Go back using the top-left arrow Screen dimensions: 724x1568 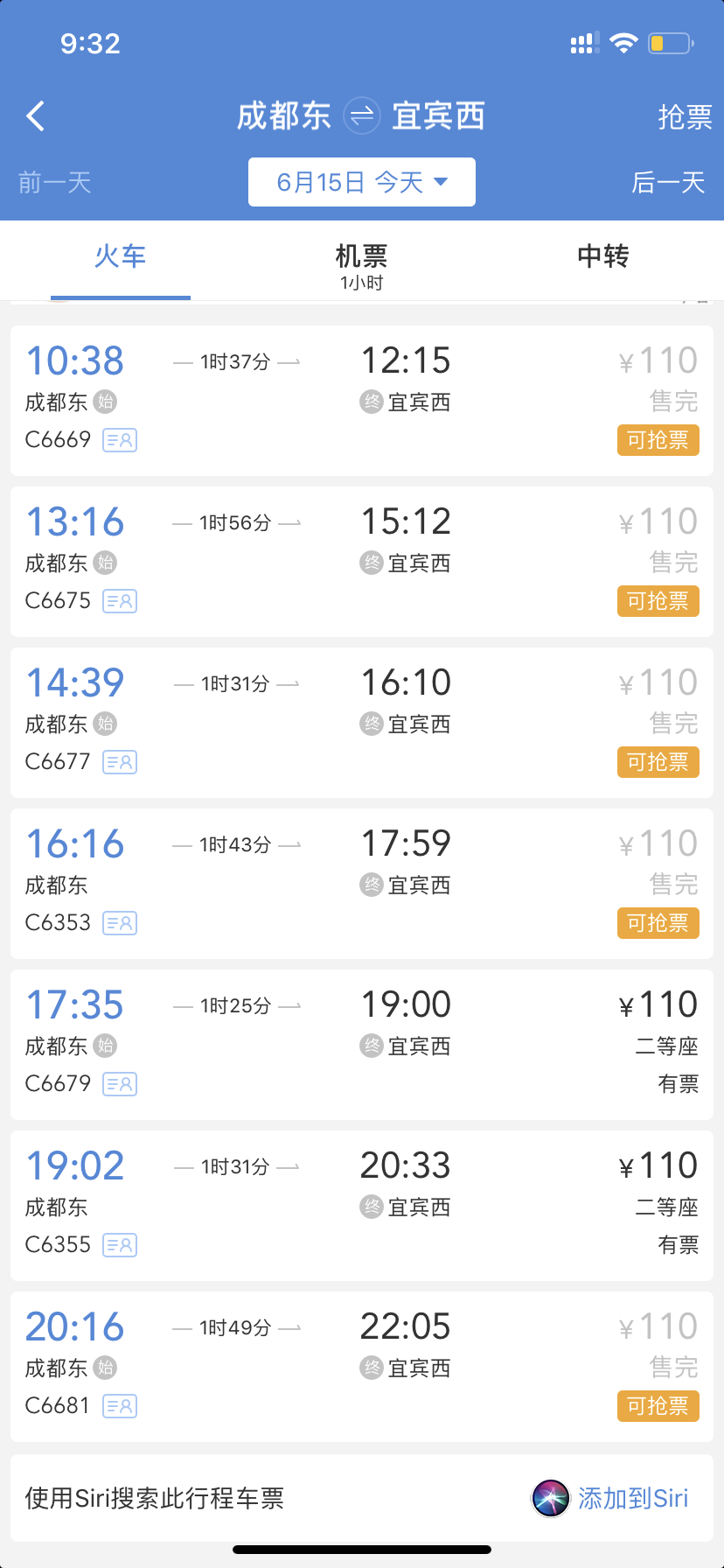35,115
